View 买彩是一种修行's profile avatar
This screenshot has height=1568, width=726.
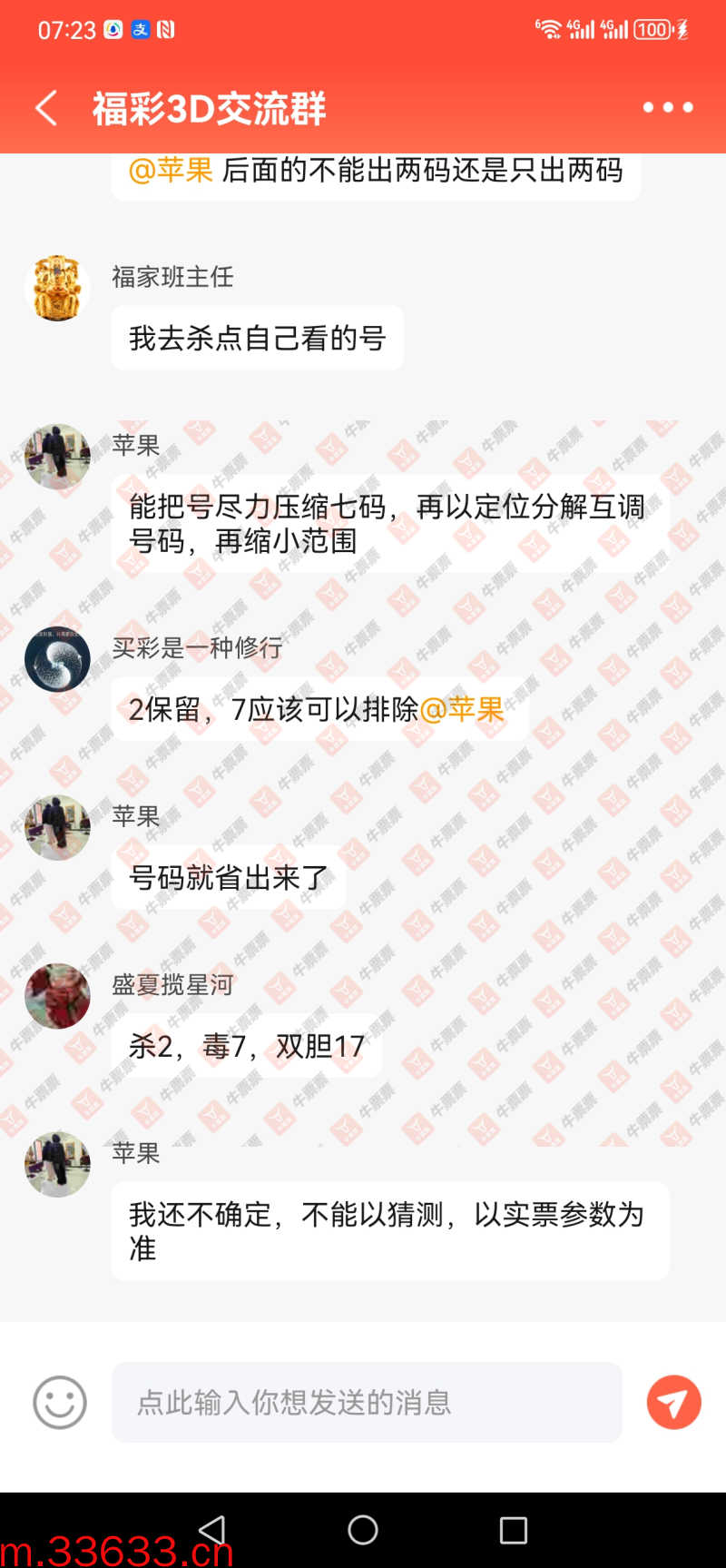point(57,659)
